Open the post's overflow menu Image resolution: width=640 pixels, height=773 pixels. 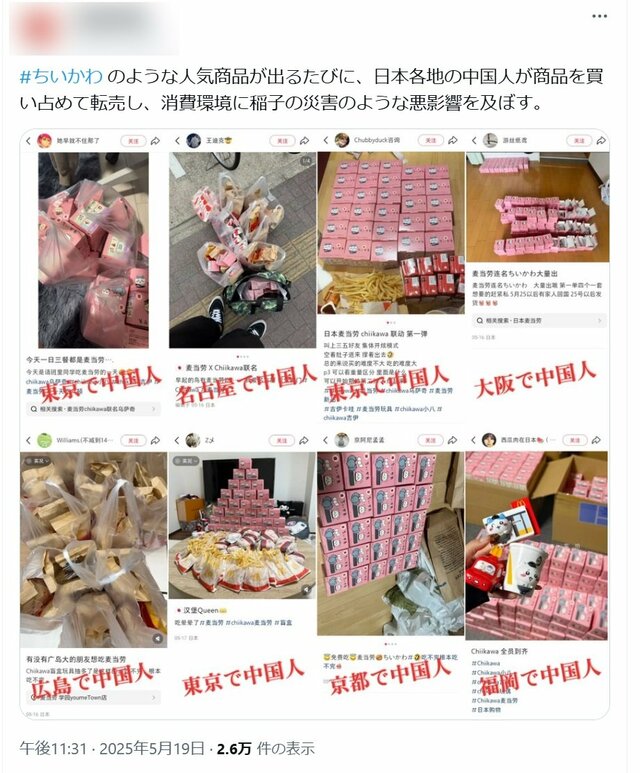[599, 17]
